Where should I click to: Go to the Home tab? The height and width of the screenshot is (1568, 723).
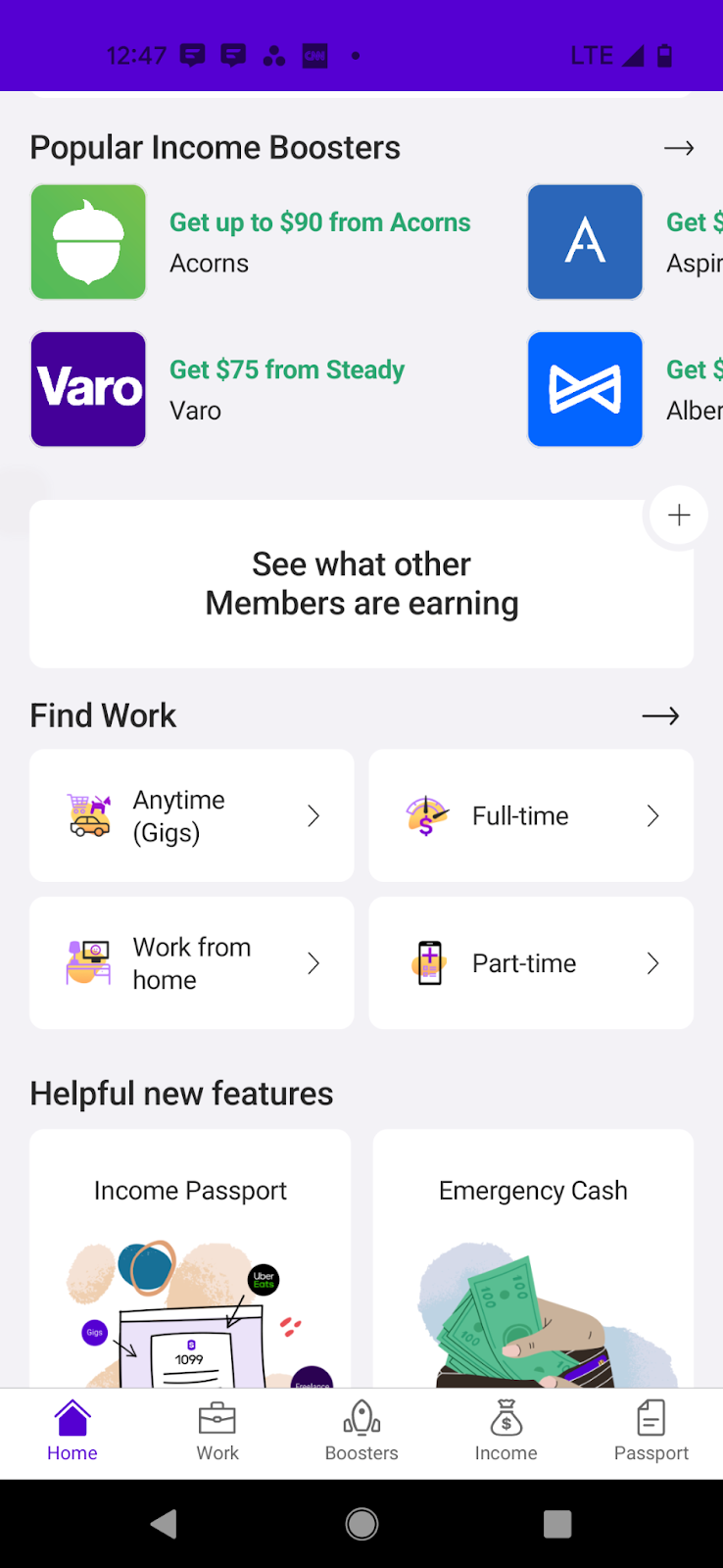pyautogui.click(x=72, y=1432)
